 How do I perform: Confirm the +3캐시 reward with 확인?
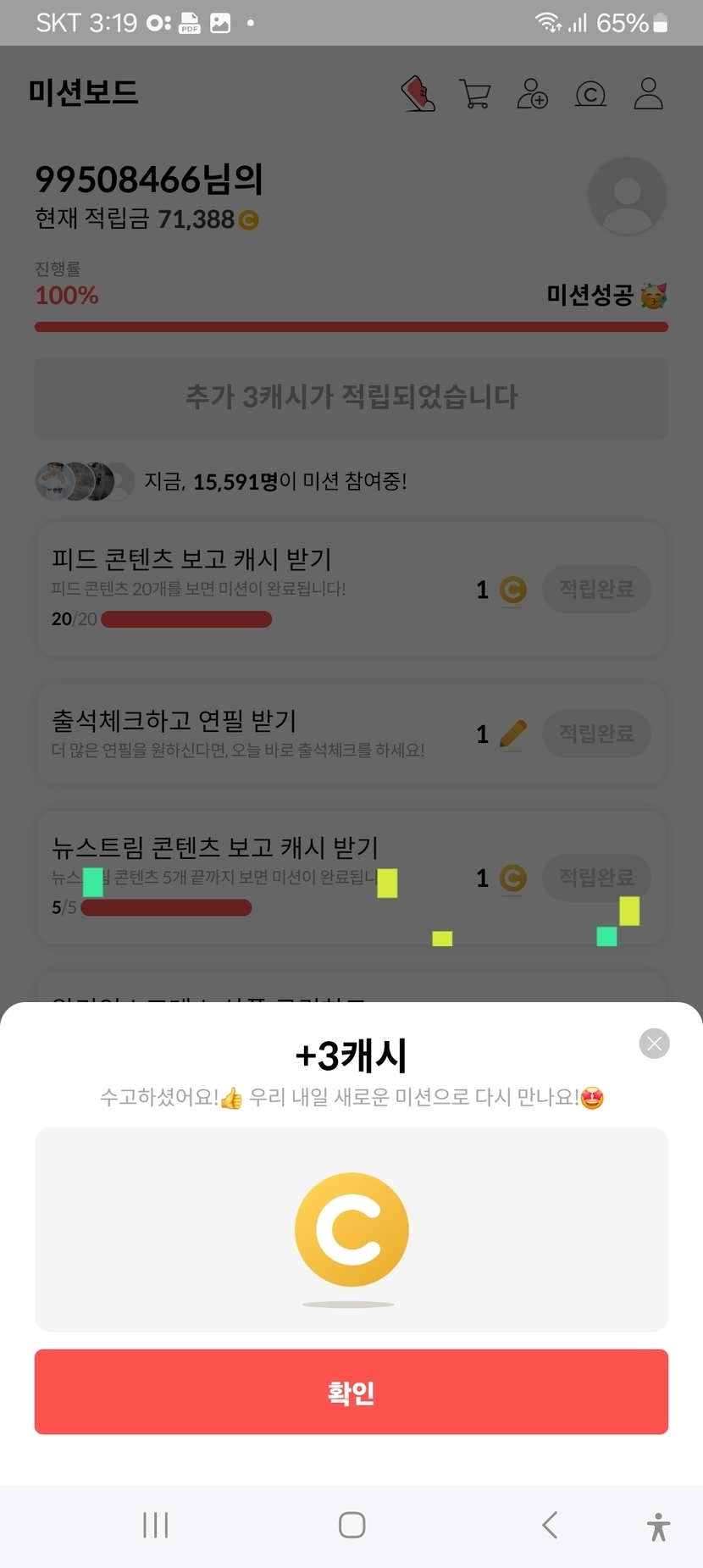(x=351, y=1392)
